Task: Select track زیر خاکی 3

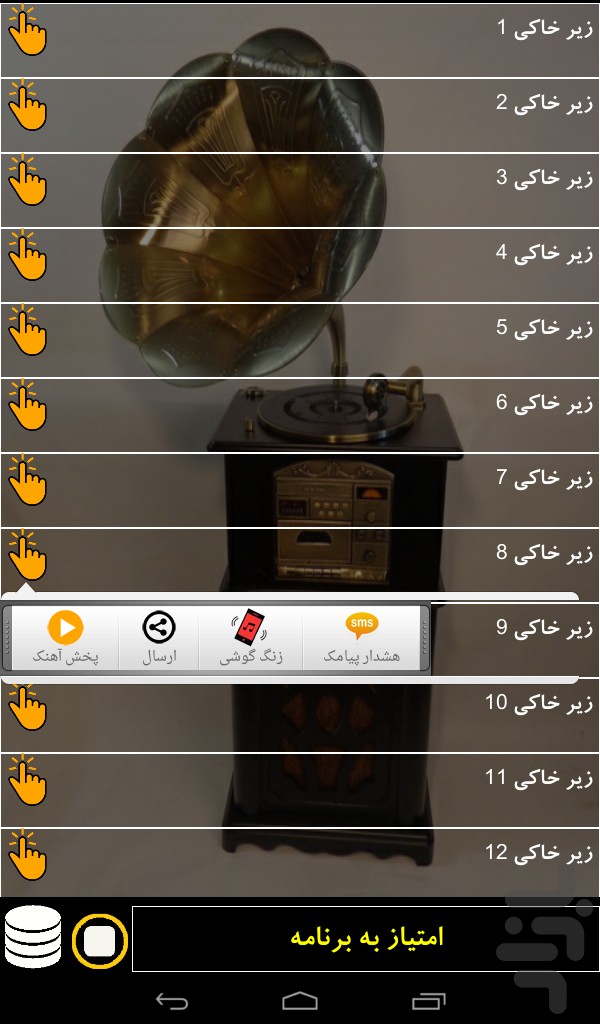Action: pyautogui.click(x=300, y=190)
